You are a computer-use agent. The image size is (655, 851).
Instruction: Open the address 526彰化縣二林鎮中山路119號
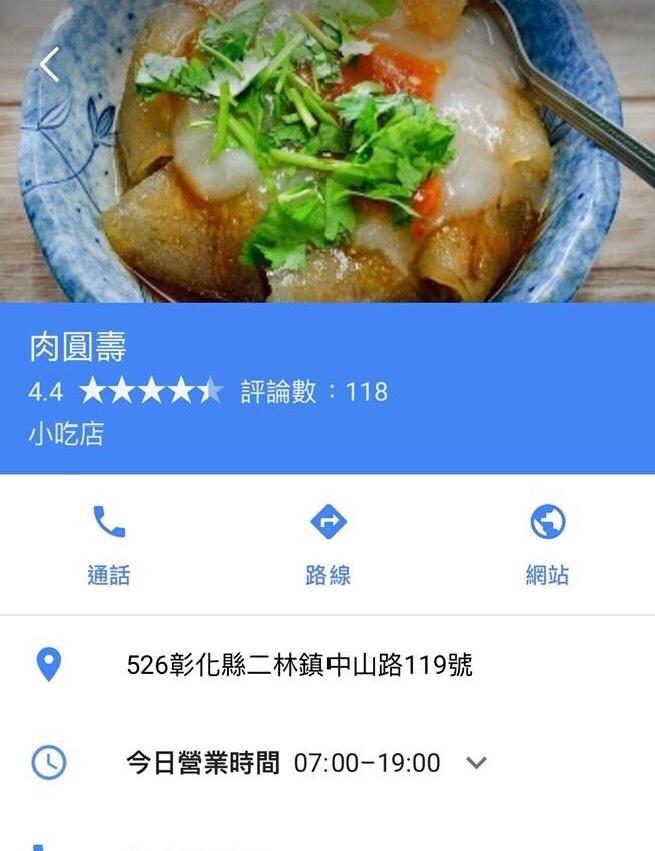tap(299, 665)
